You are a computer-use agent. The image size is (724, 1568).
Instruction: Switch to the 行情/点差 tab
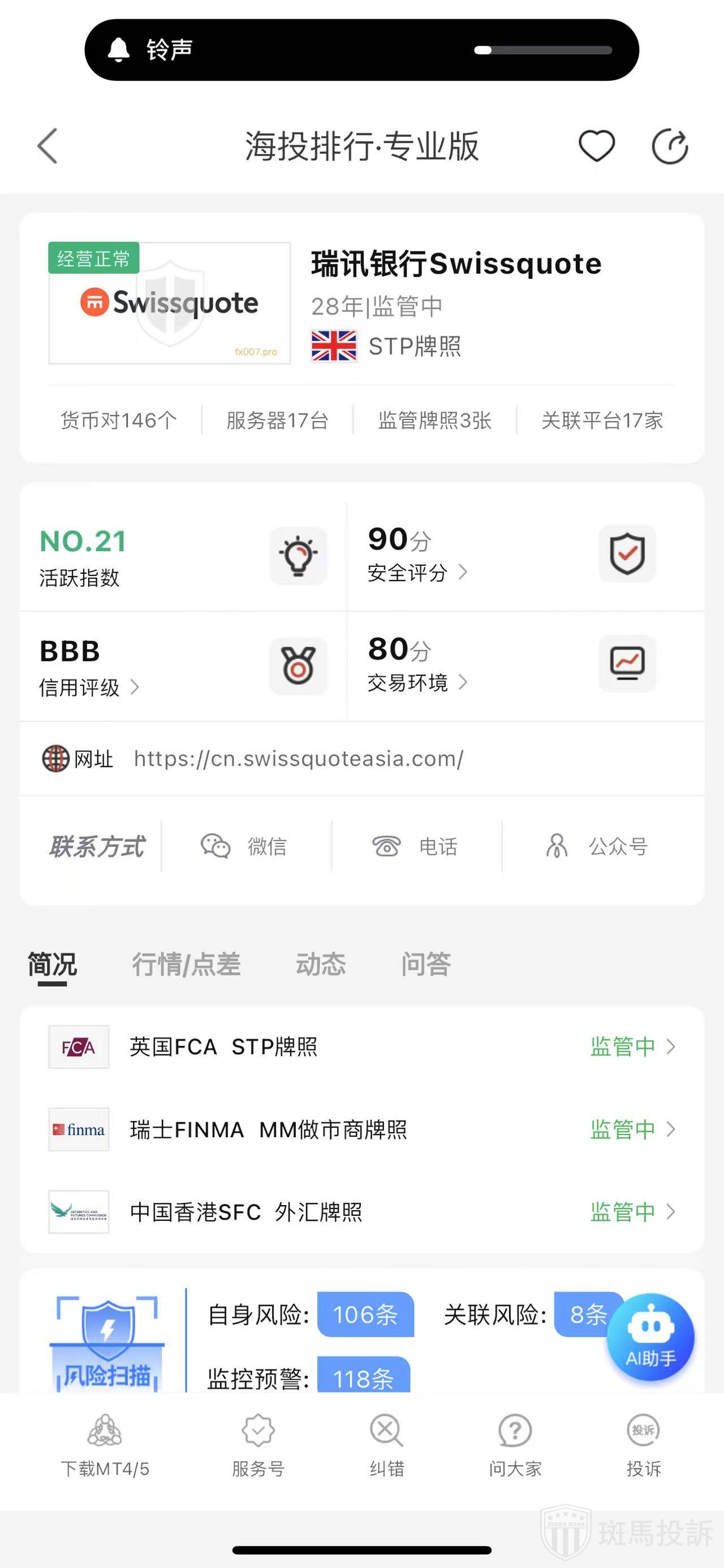[x=186, y=964]
